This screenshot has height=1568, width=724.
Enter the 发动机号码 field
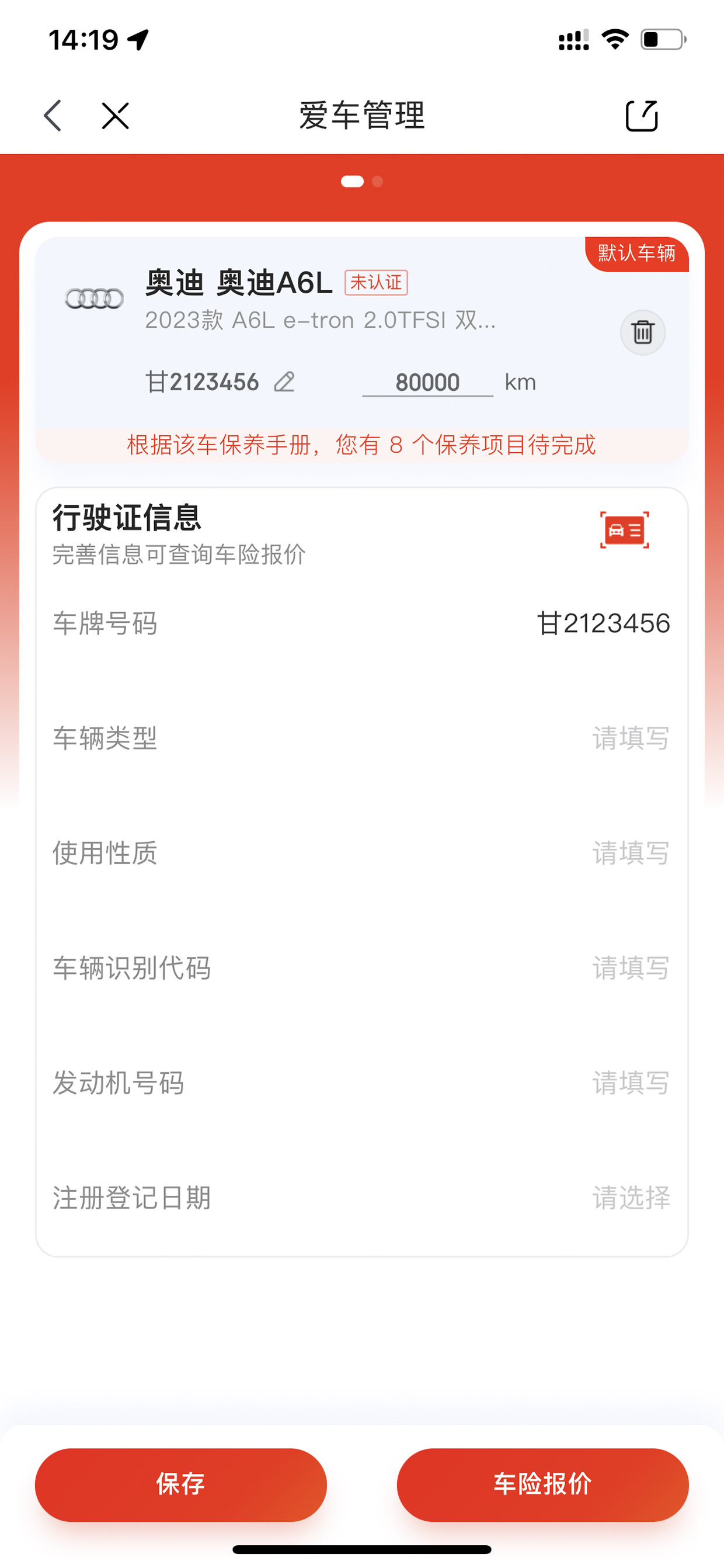pos(361,1083)
